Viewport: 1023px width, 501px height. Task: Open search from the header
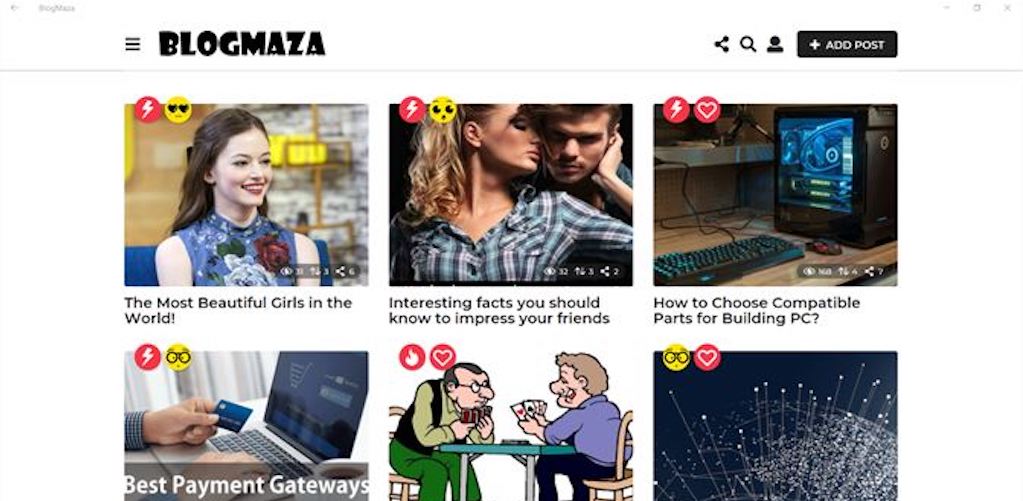tap(748, 45)
